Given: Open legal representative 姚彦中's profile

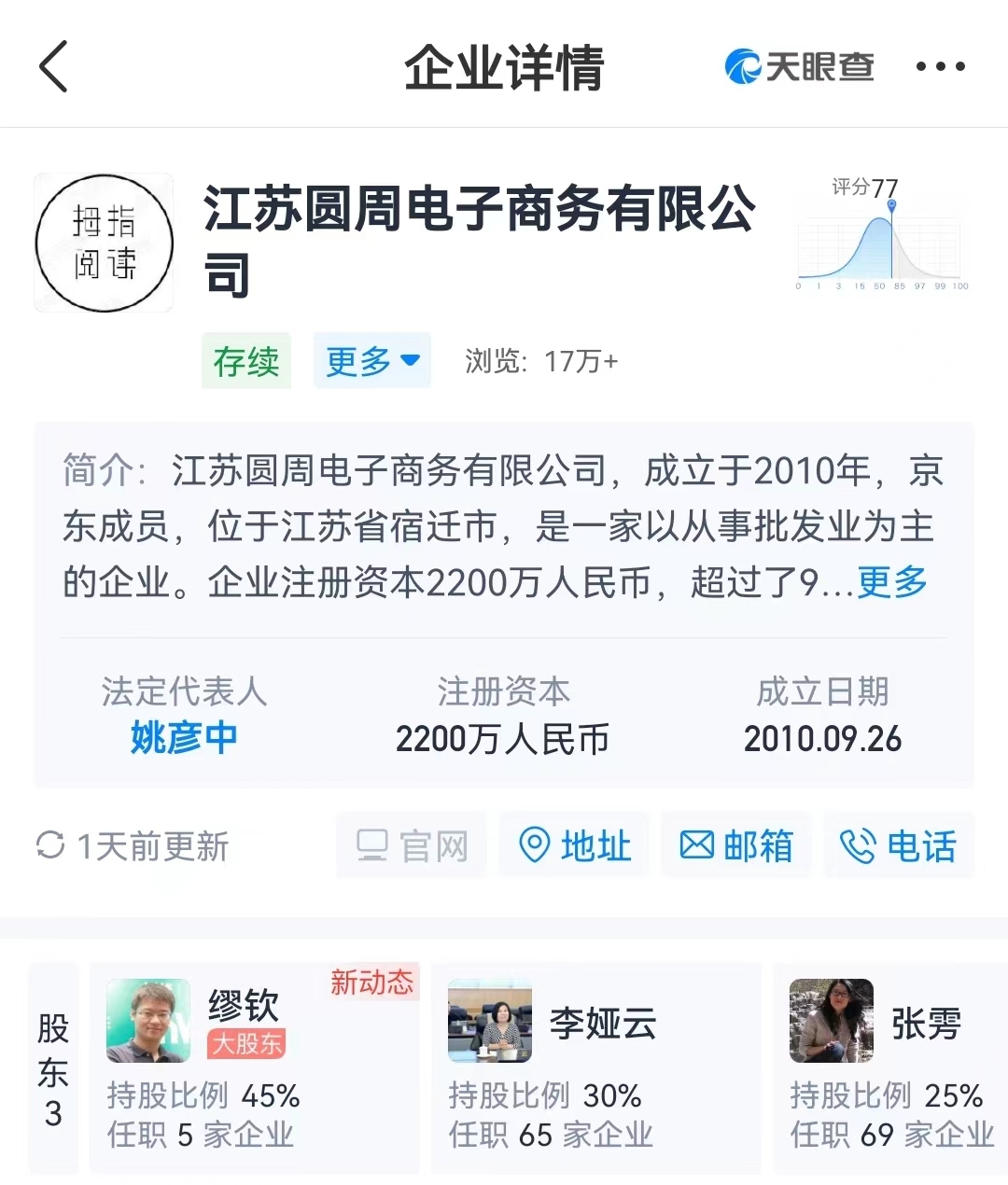Looking at the screenshot, I should pyautogui.click(x=184, y=738).
